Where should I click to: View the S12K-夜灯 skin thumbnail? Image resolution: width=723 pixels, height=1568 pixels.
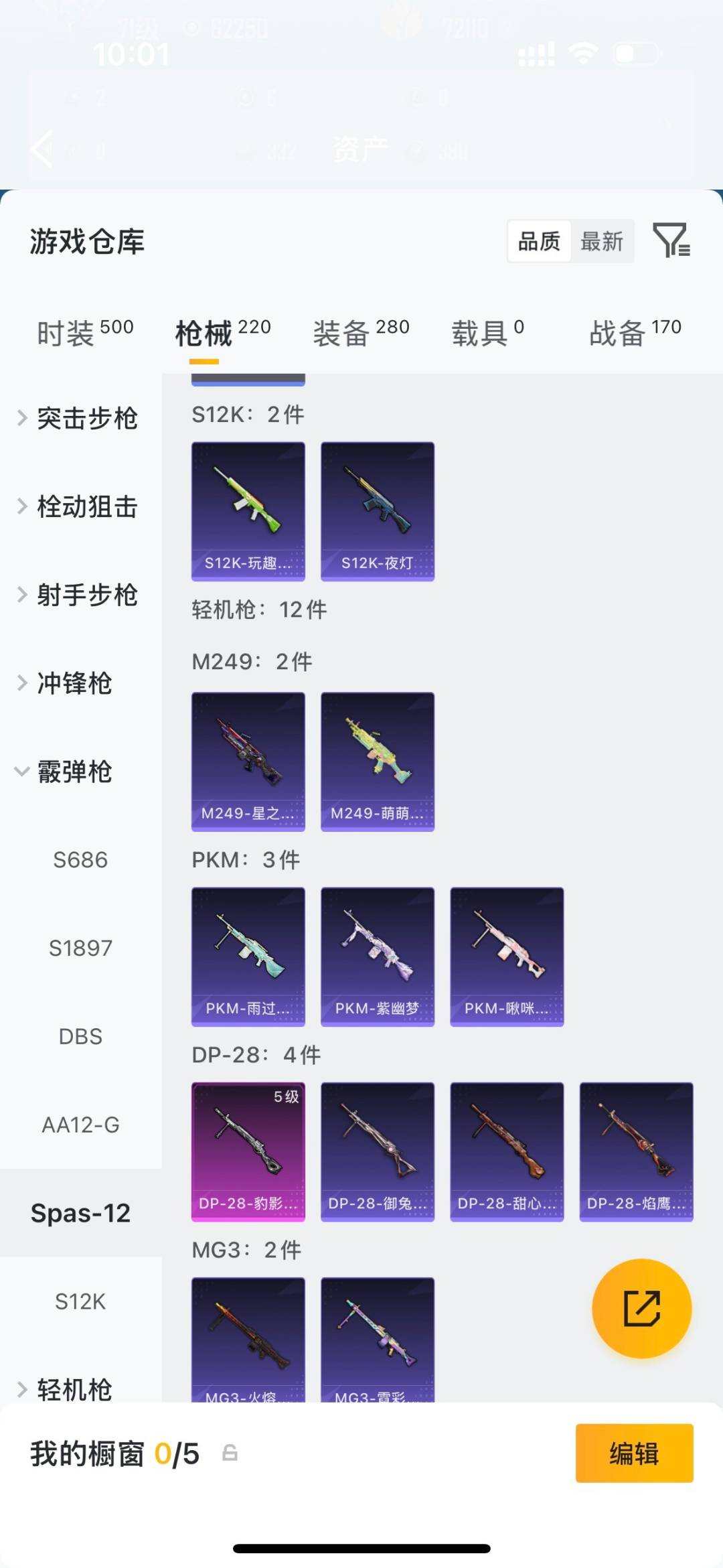pyautogui.click(x=377, y=509)
